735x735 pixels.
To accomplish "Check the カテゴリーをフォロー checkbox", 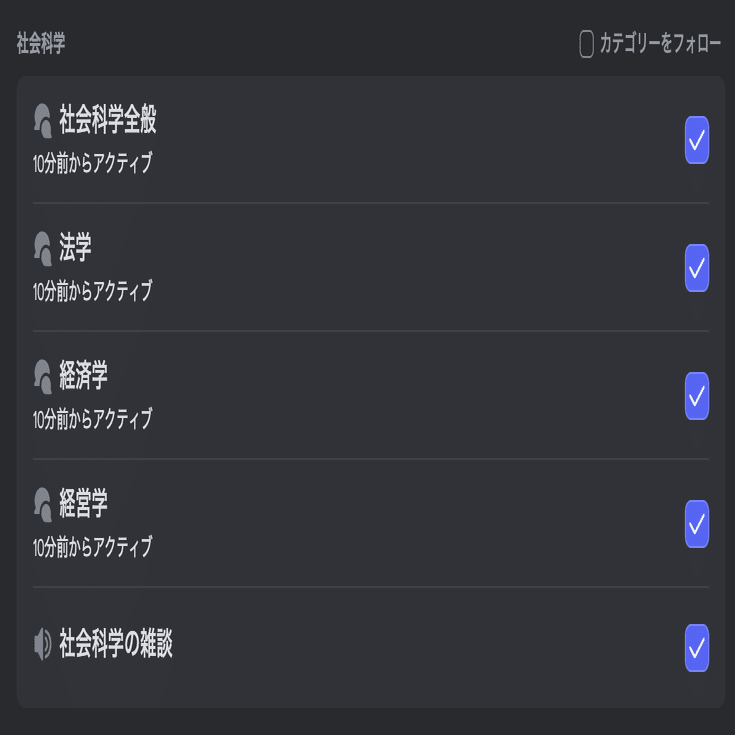I will pyautogui.click(x=587, y=44).
